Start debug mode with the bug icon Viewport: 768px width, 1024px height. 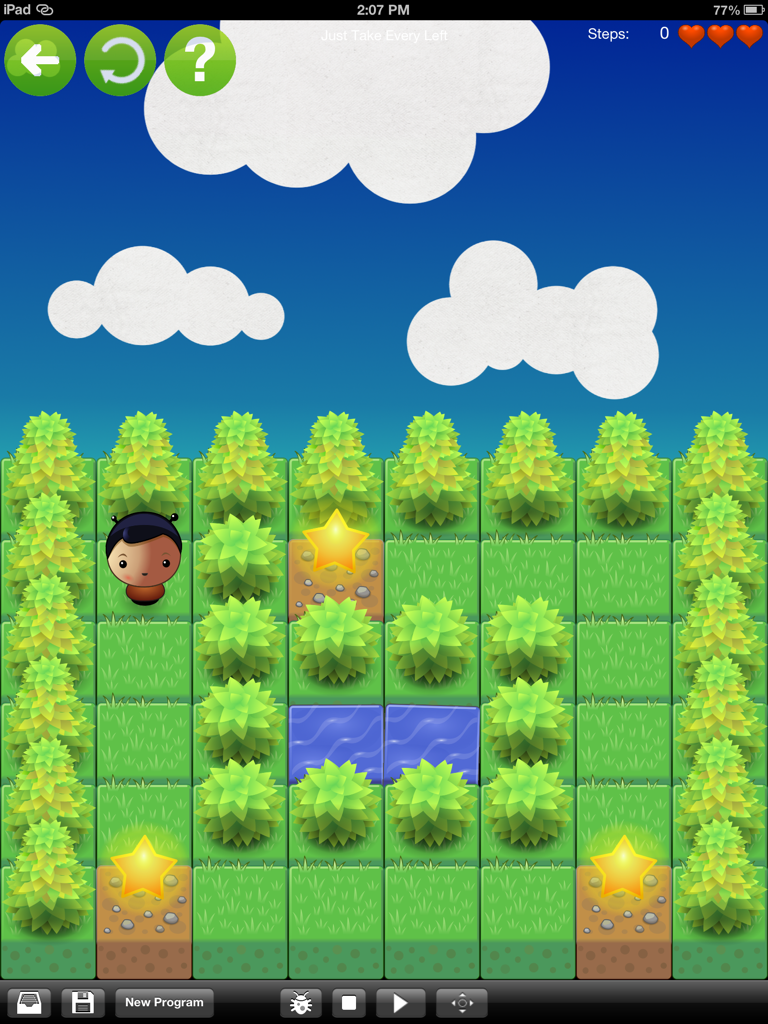click(x=300, y=1002)
